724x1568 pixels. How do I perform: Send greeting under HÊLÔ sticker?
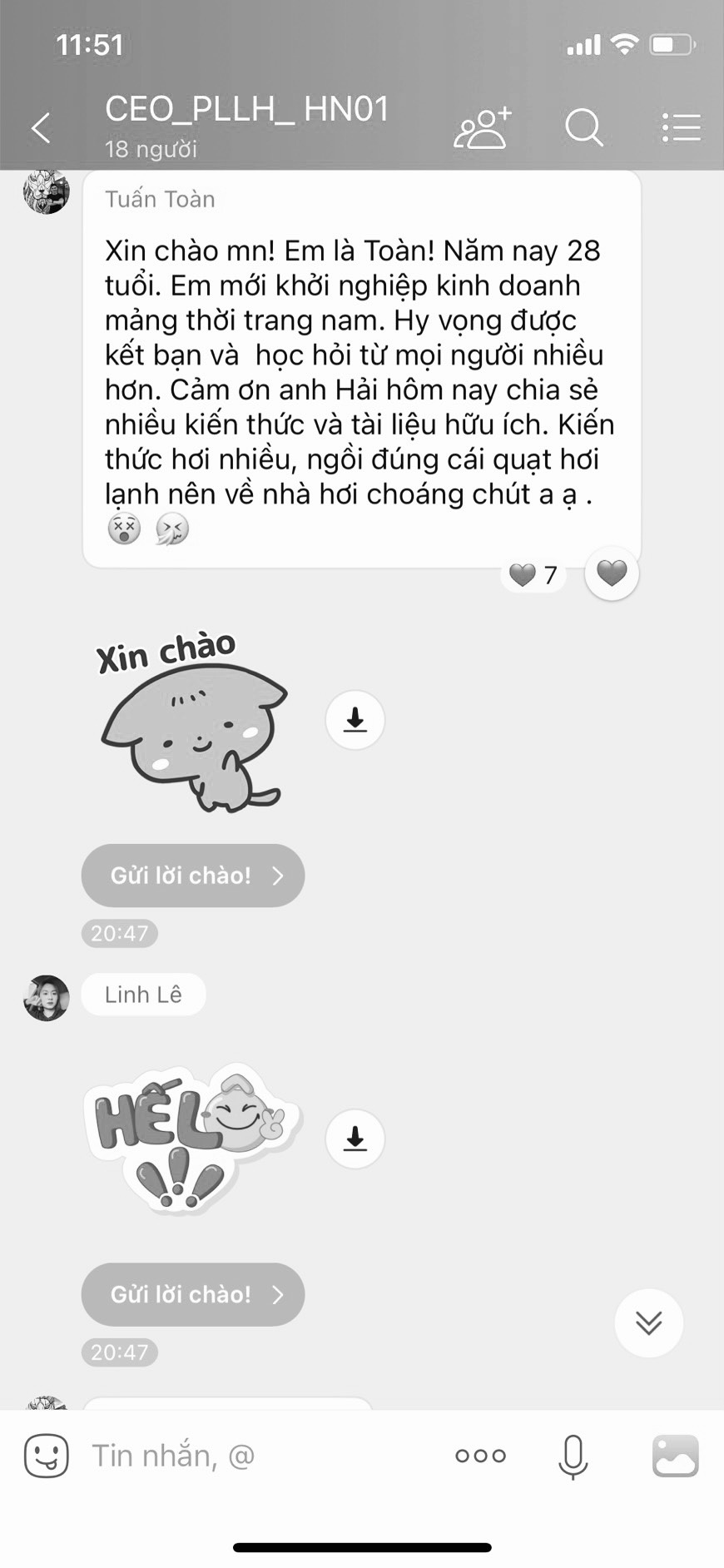tap(193, 1294)
